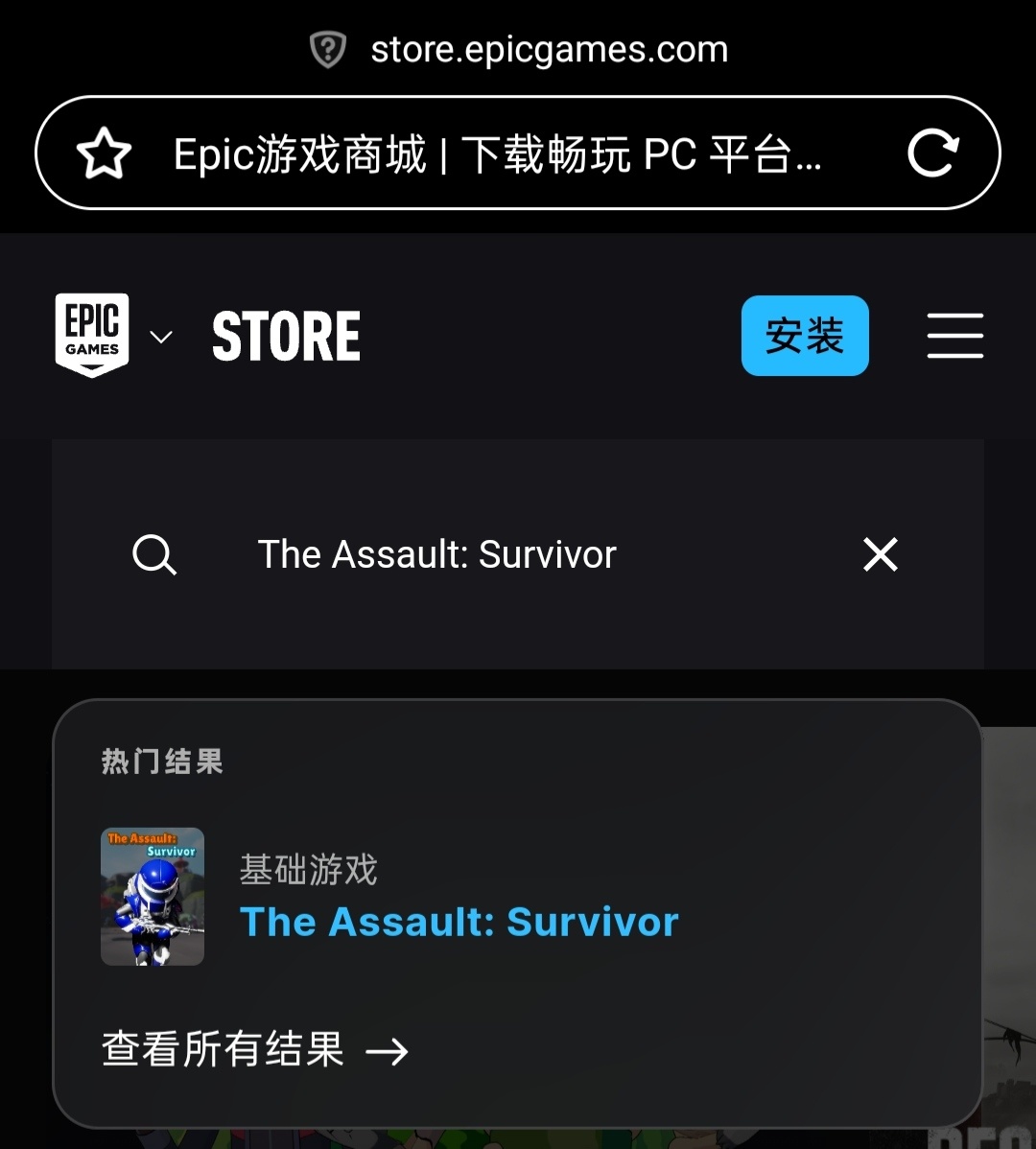The height and width of the screenshot is (1149, 1036).
Task: Edit the search field text
Action: point(480,554)
